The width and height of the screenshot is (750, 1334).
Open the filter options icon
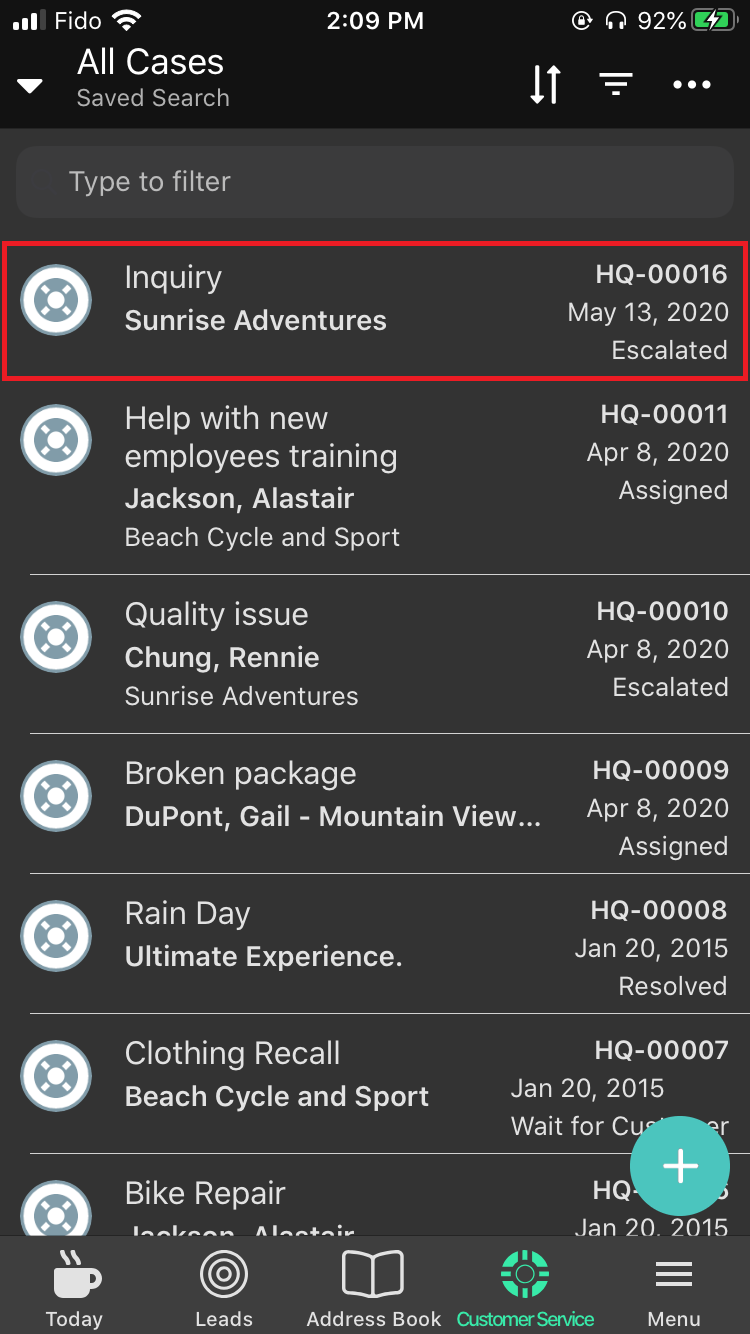[616, 85]
